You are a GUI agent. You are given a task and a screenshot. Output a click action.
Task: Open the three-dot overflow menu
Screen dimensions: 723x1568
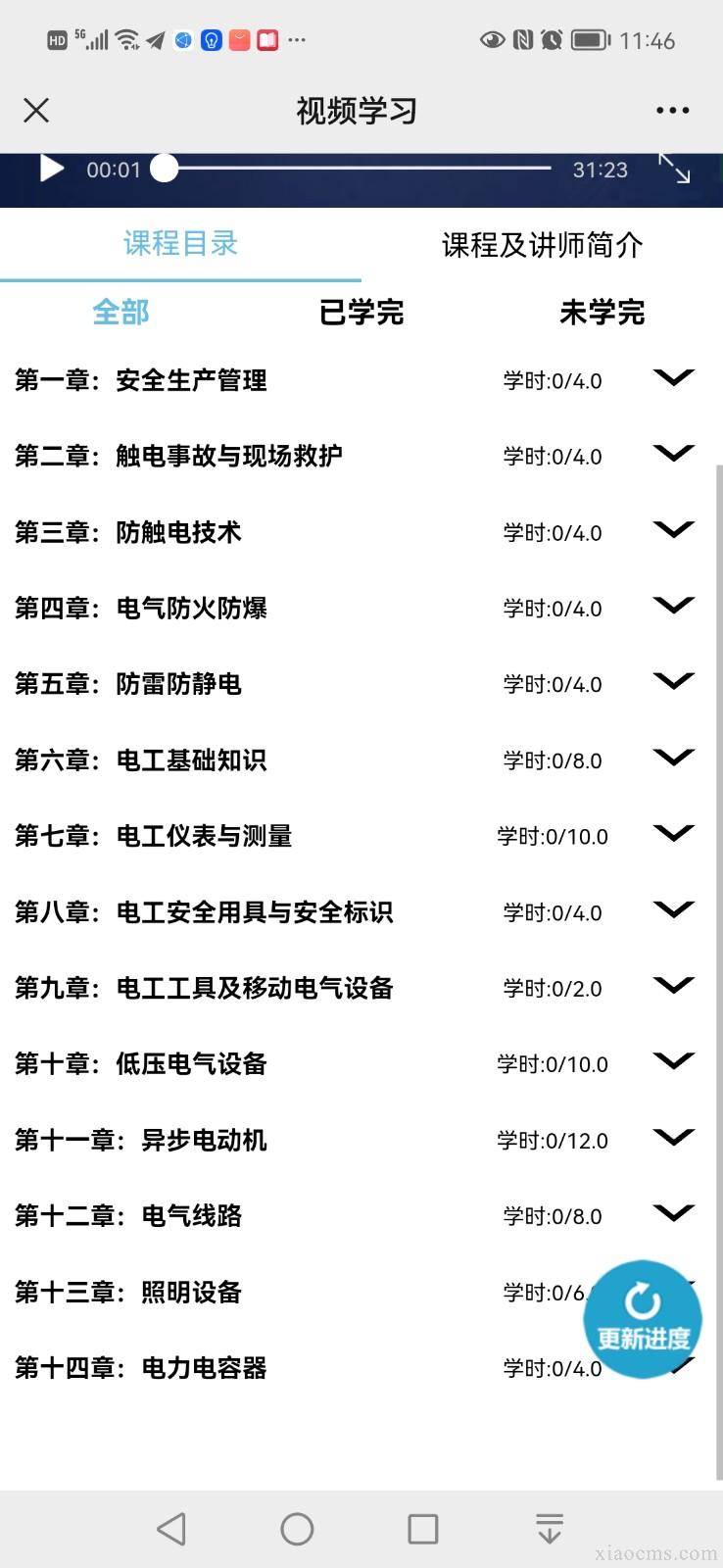pyautogui.click(x=672, y=111)
